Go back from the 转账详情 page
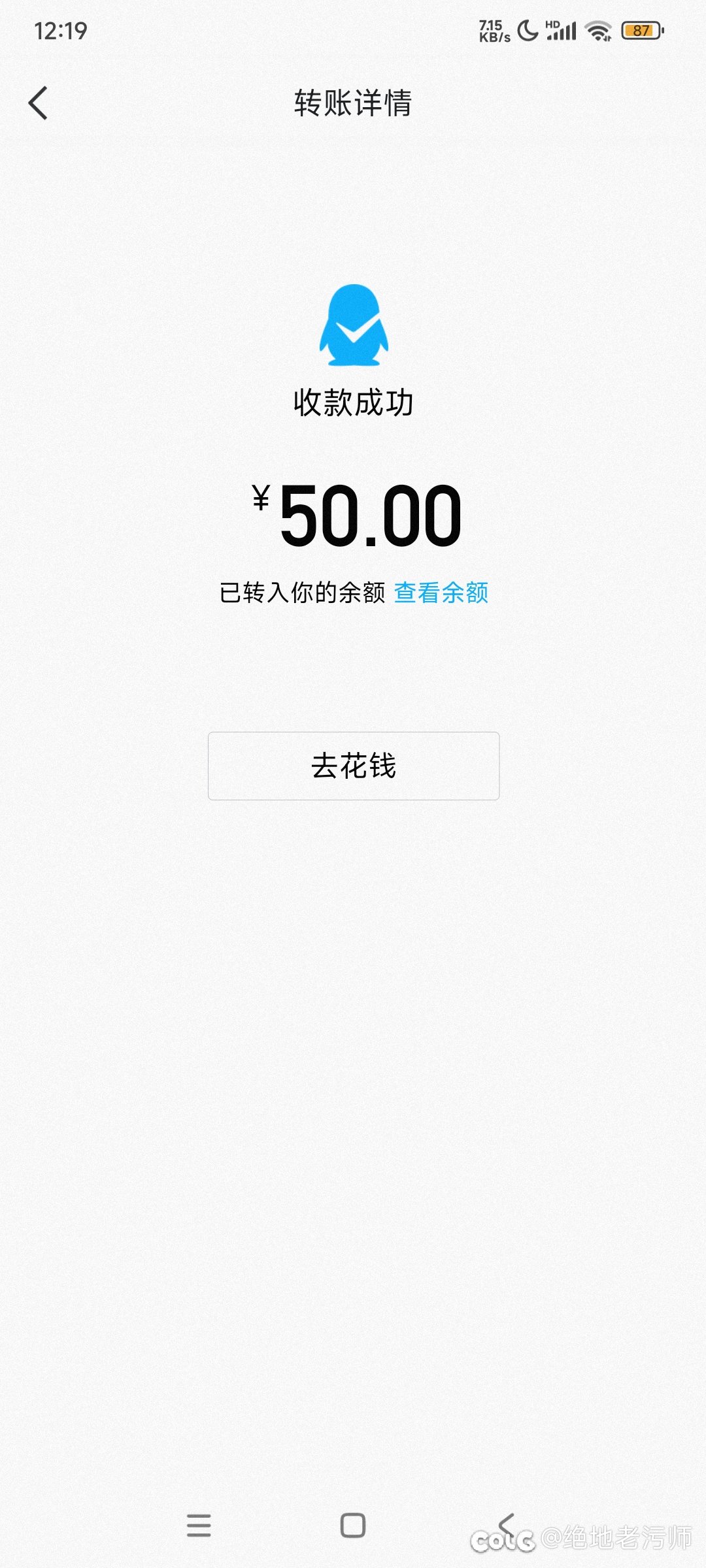This screenshot has height=1568, width=706. [x=38, y=103]
